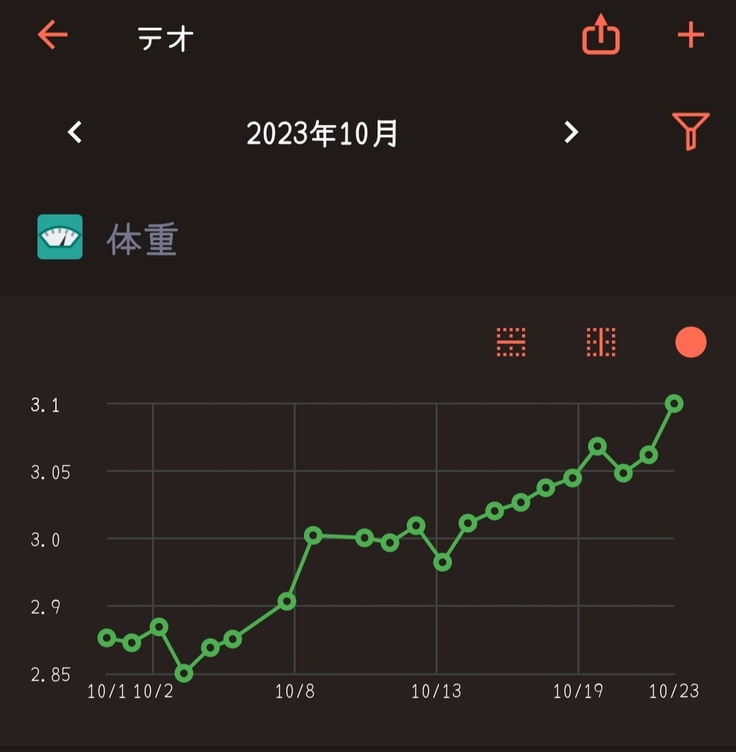Toggle horizontal grid lines on chart
736x752 pixels.
[x=511, y=342]
